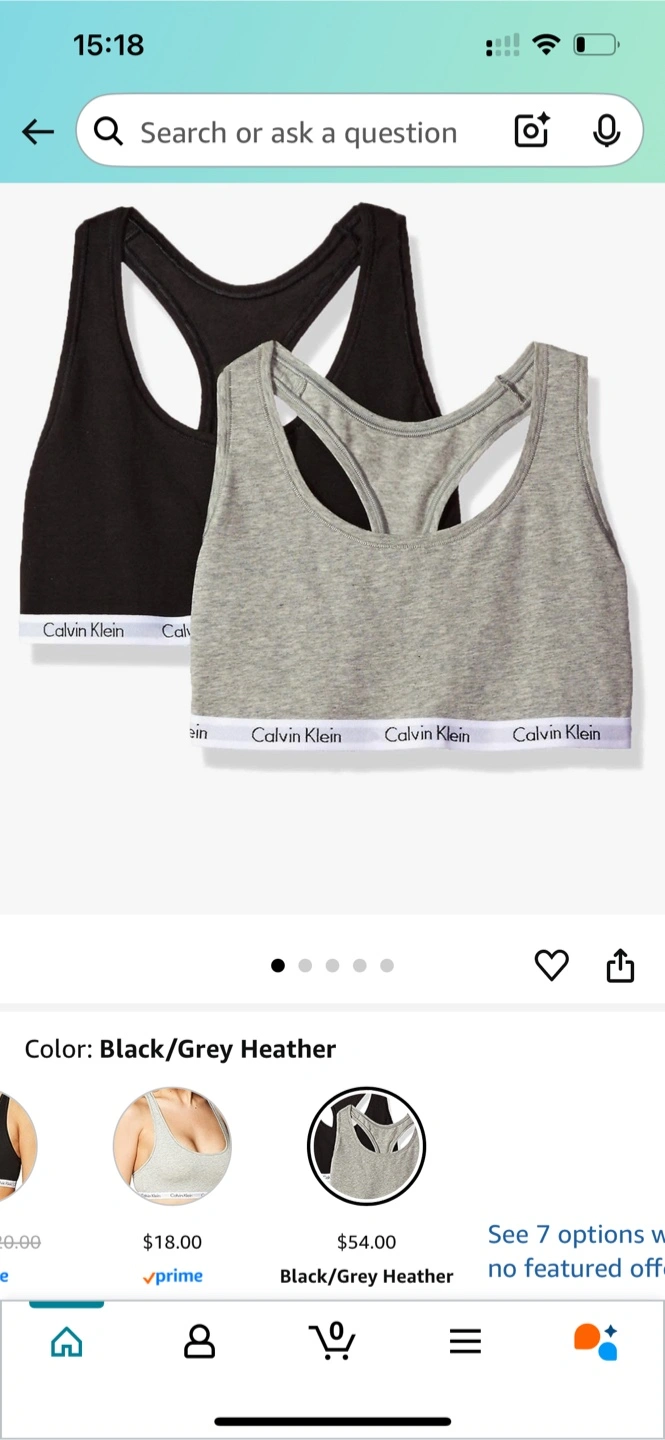Open the main product image
665x1440 pixels.
pos(332,490)
